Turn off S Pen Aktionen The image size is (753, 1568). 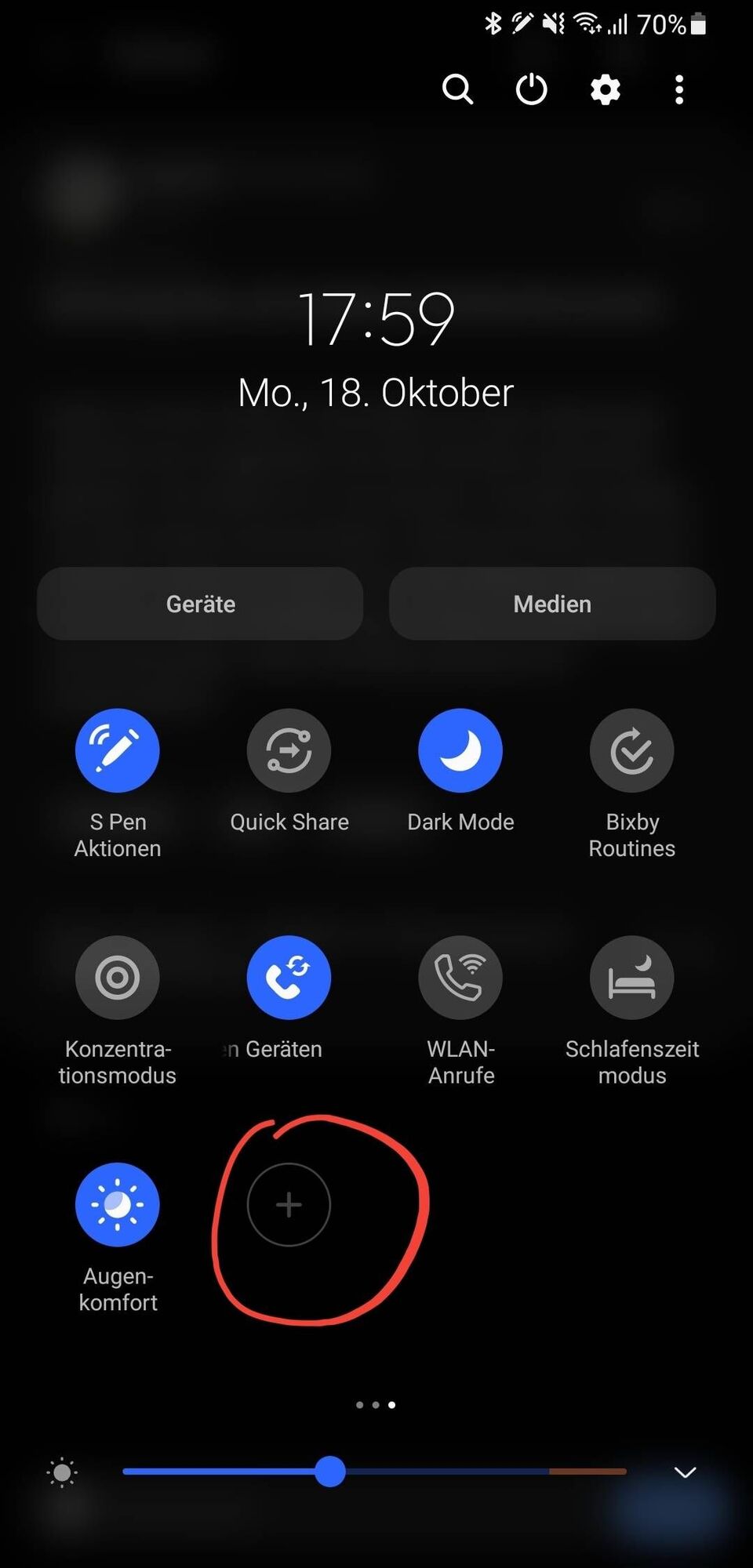point(118,750)
